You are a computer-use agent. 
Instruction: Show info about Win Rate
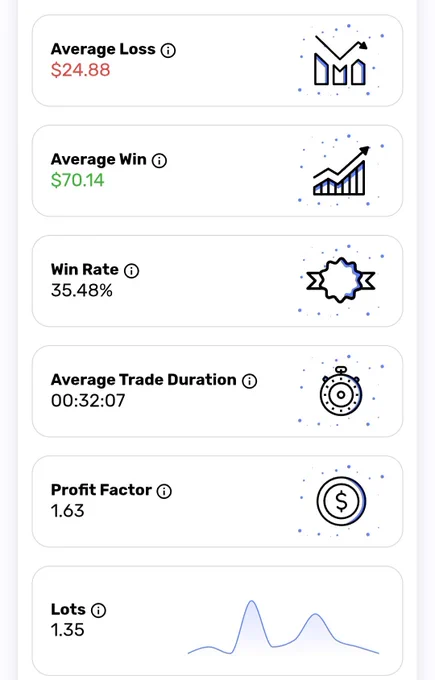coord(131,271)
